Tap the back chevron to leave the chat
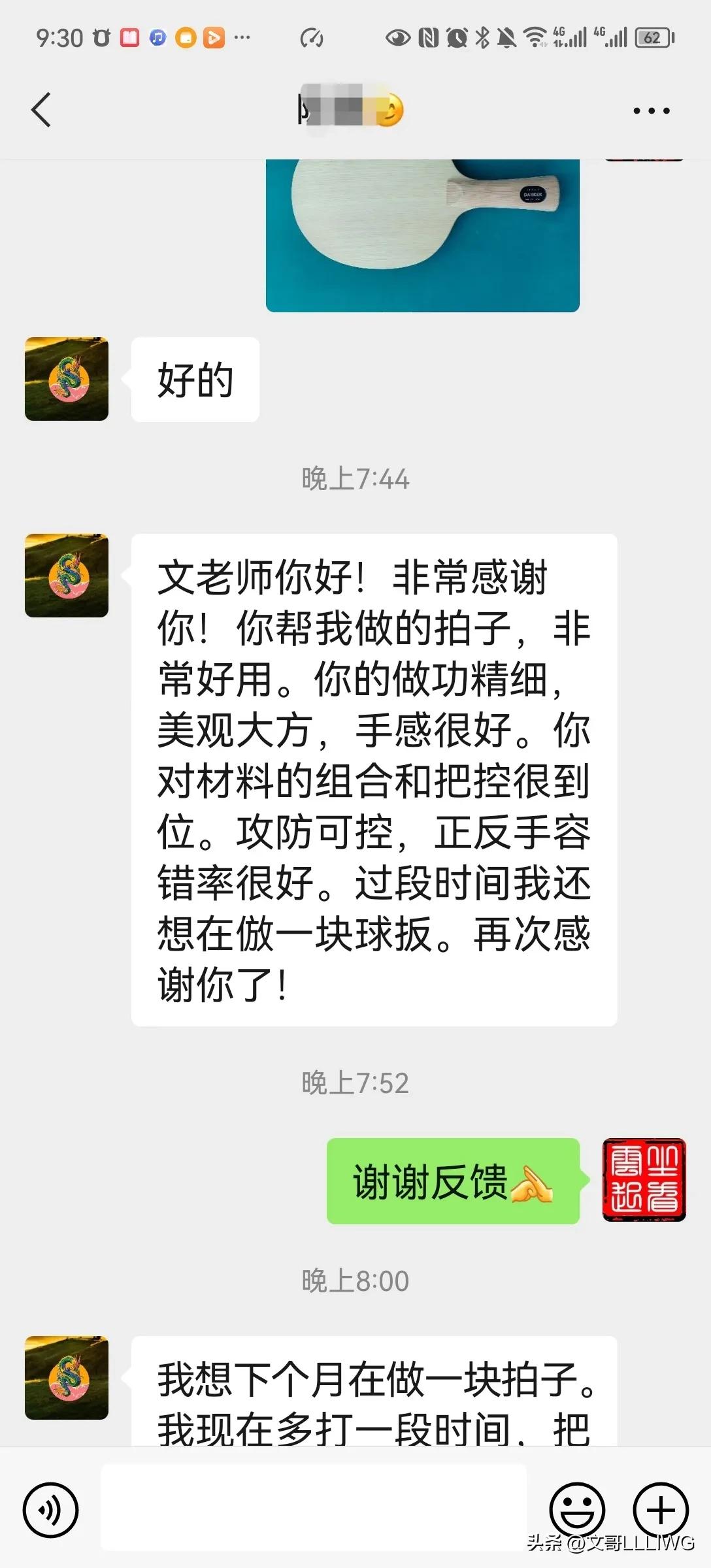Viewport: 711px width, 1568px height. click(x=41, y=110)
